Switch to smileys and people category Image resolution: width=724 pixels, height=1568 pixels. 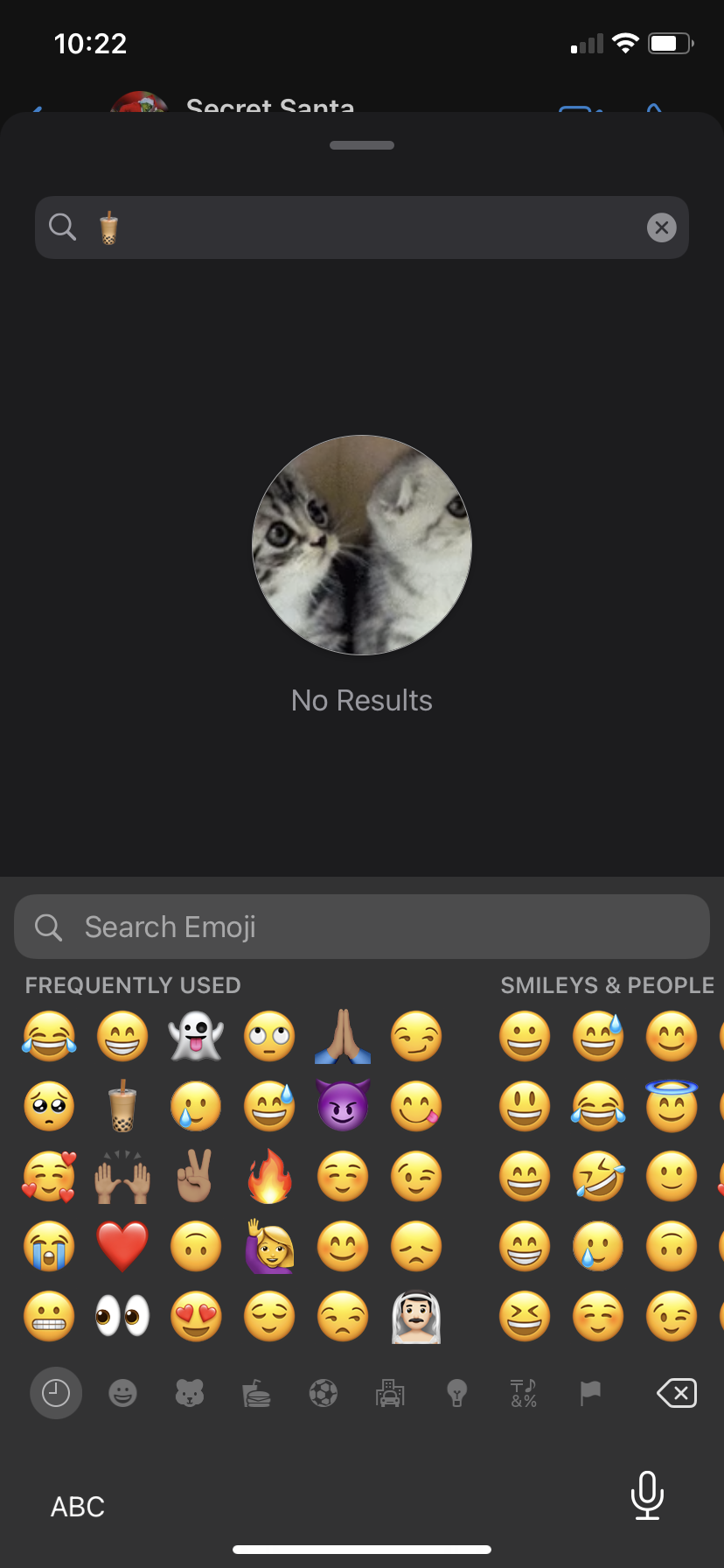pyautogui.click(x=122, y=1393)
